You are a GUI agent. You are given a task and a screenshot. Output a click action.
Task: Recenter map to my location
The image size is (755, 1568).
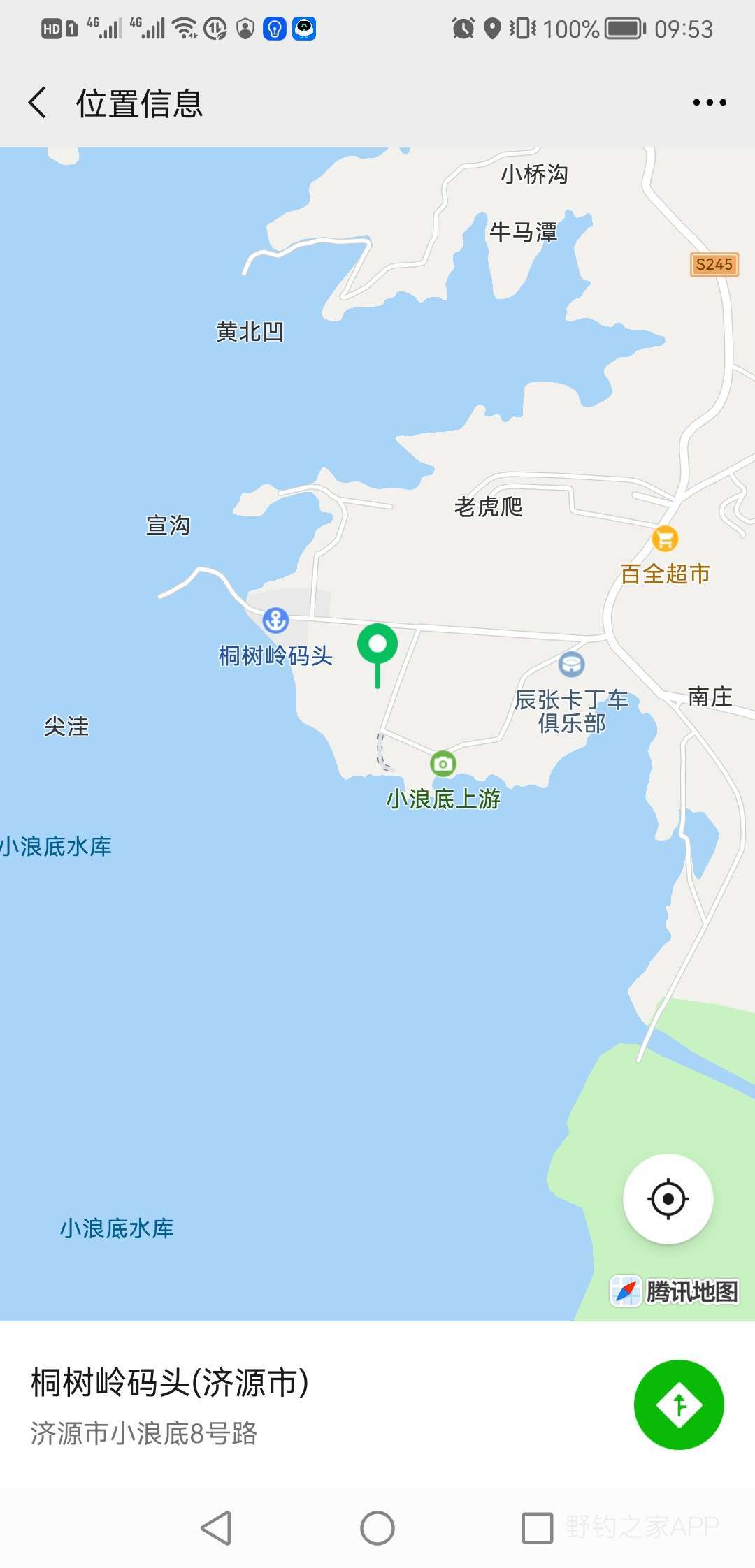click(668, 1198)
